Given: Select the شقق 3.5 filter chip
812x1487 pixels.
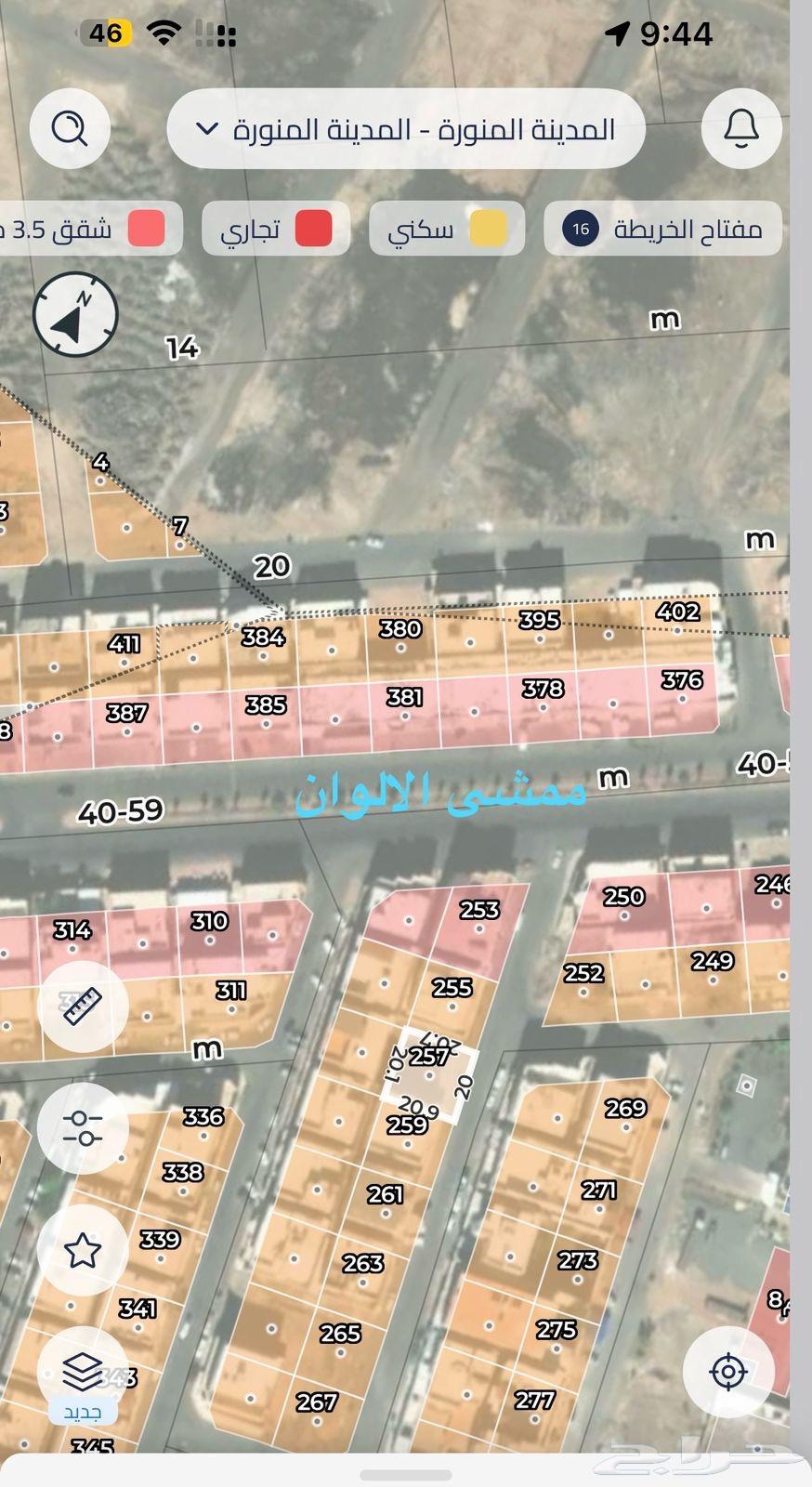Looking at the screenshot, I should [88, 229].
